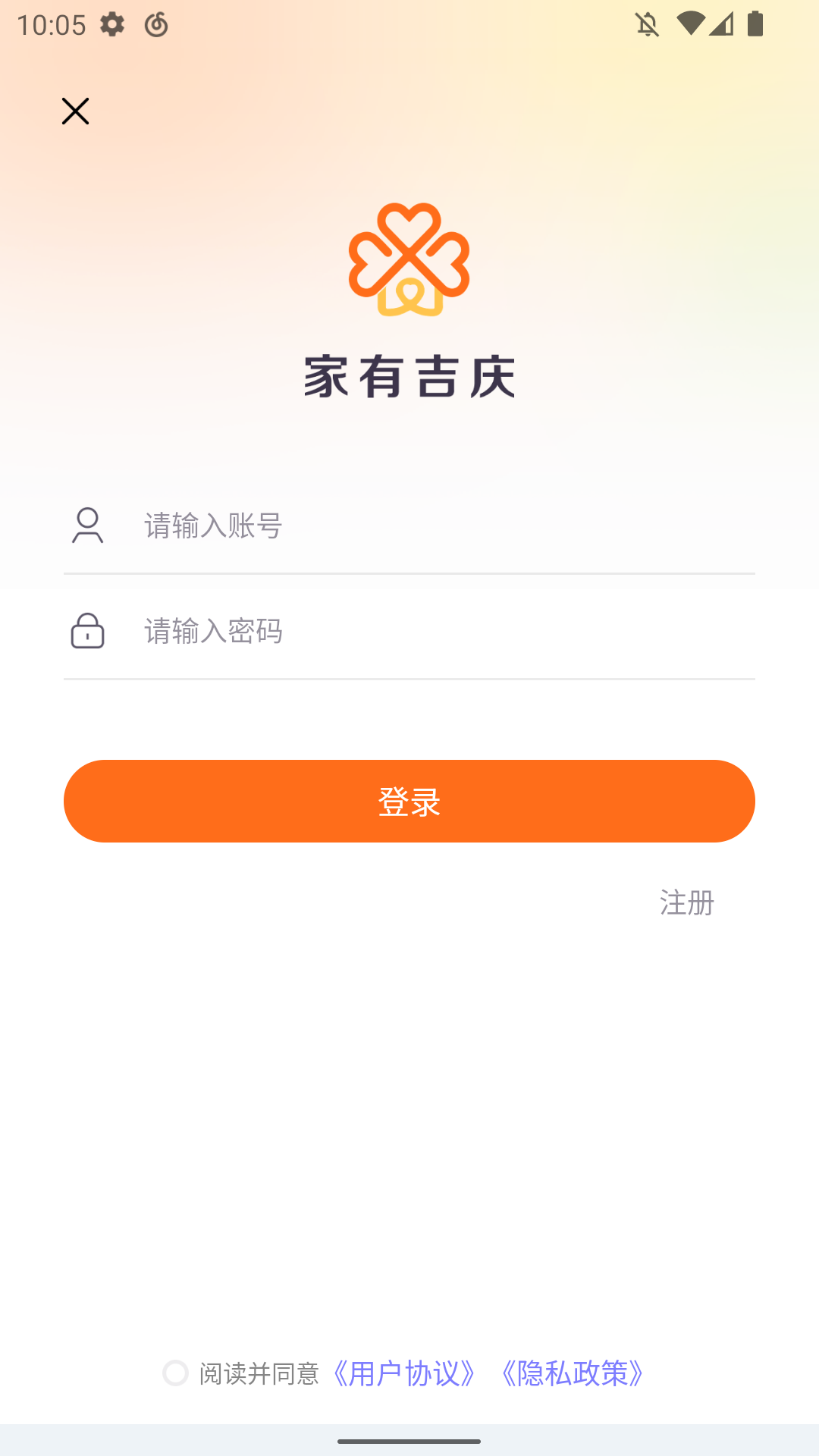The height and width of the screenshot is (1456, 819).
Task: Open the 注册 registration link
Action: pyautogui.click(x=685, y=902)
